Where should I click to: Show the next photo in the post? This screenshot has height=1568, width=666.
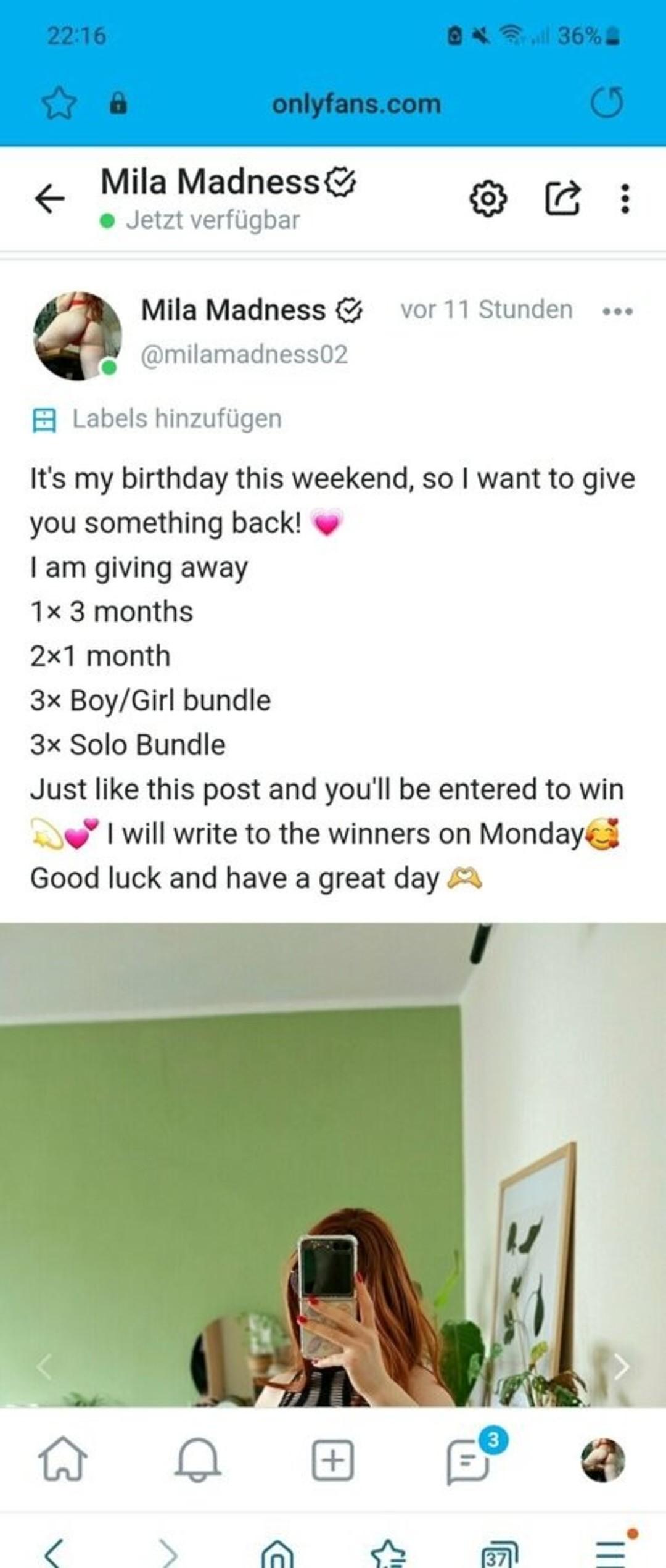tap(620, 1367)
